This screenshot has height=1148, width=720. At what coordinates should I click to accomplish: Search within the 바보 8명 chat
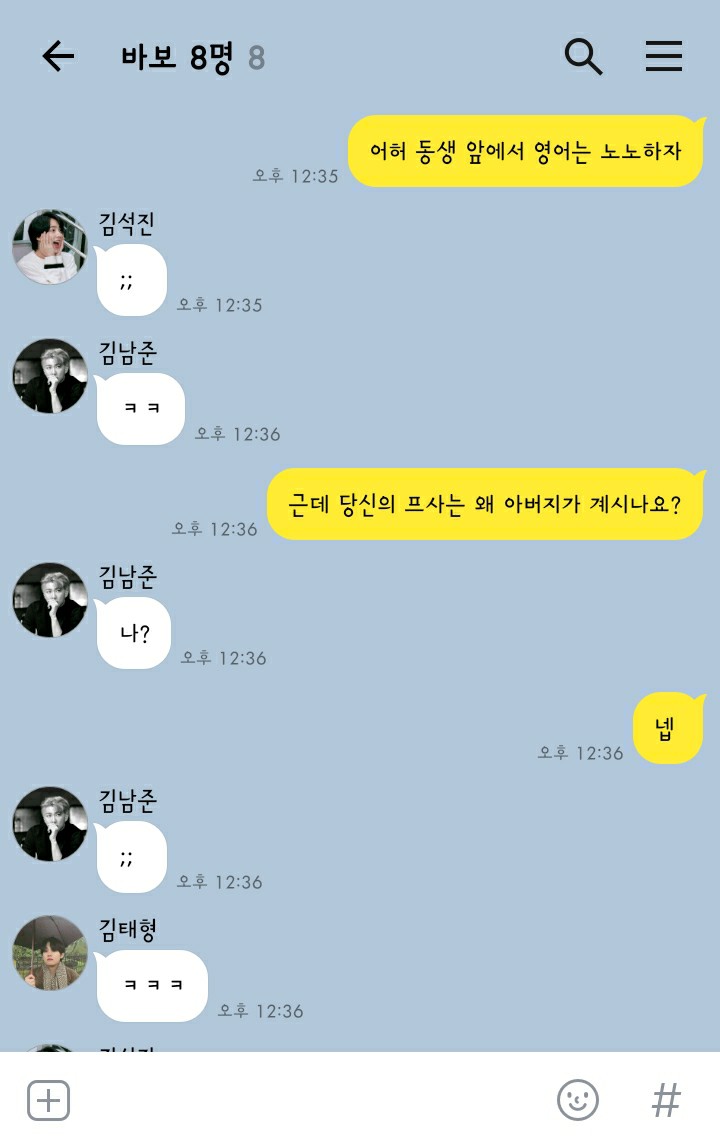click(x=583, y=57)
